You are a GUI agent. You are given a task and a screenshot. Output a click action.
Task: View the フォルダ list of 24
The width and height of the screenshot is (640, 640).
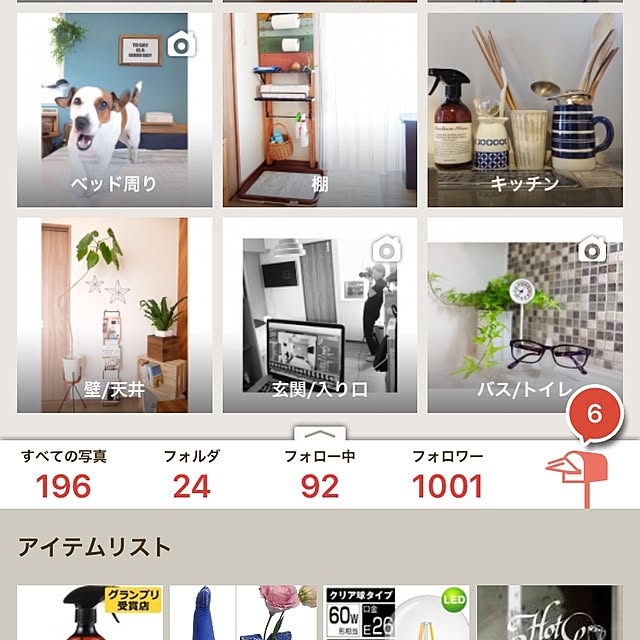[191, 474]
